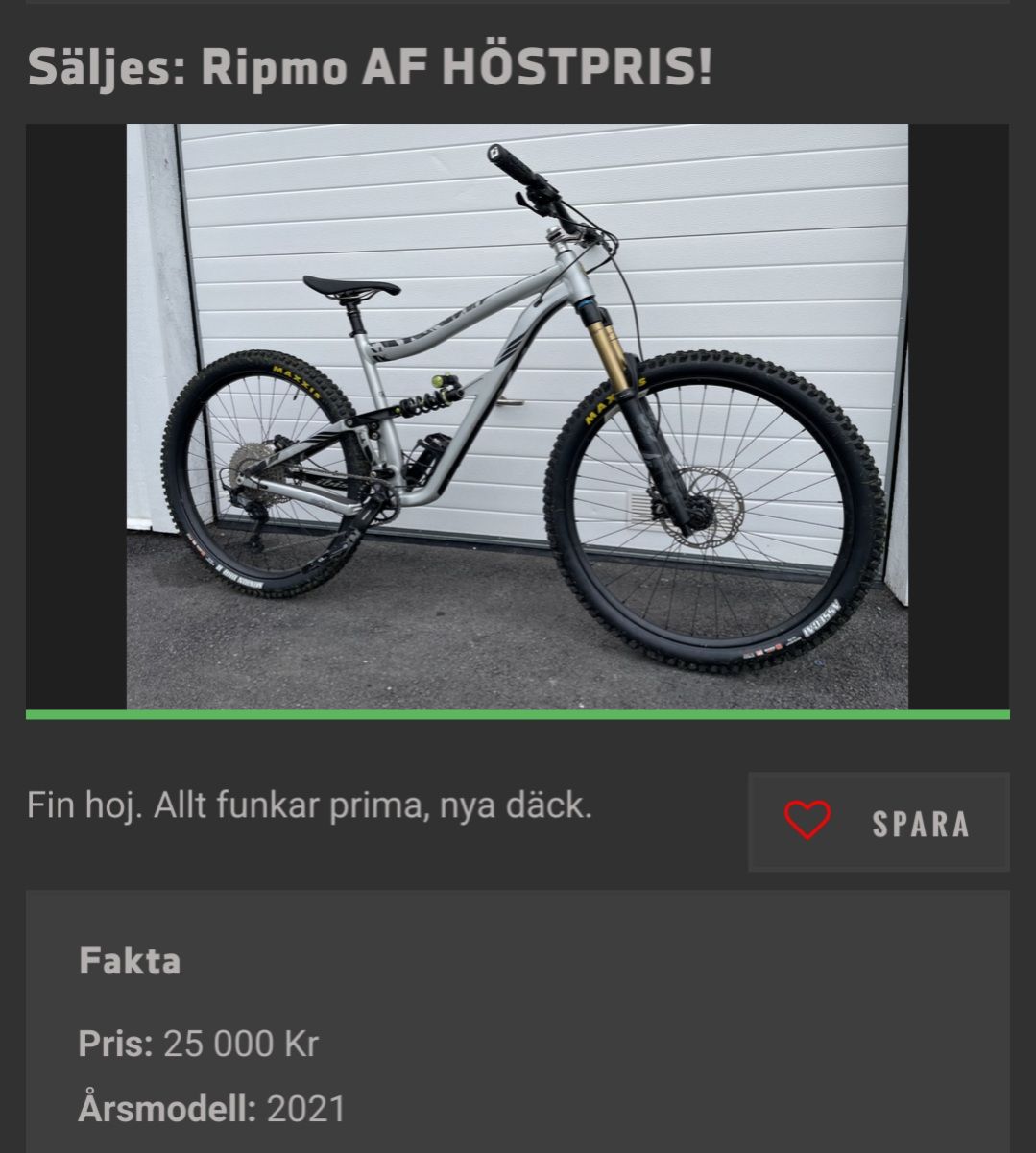Open the Ripmo AF bike photo
Image resolution: width=1036 pixels, height=1153 pixels.
[518, 417]
